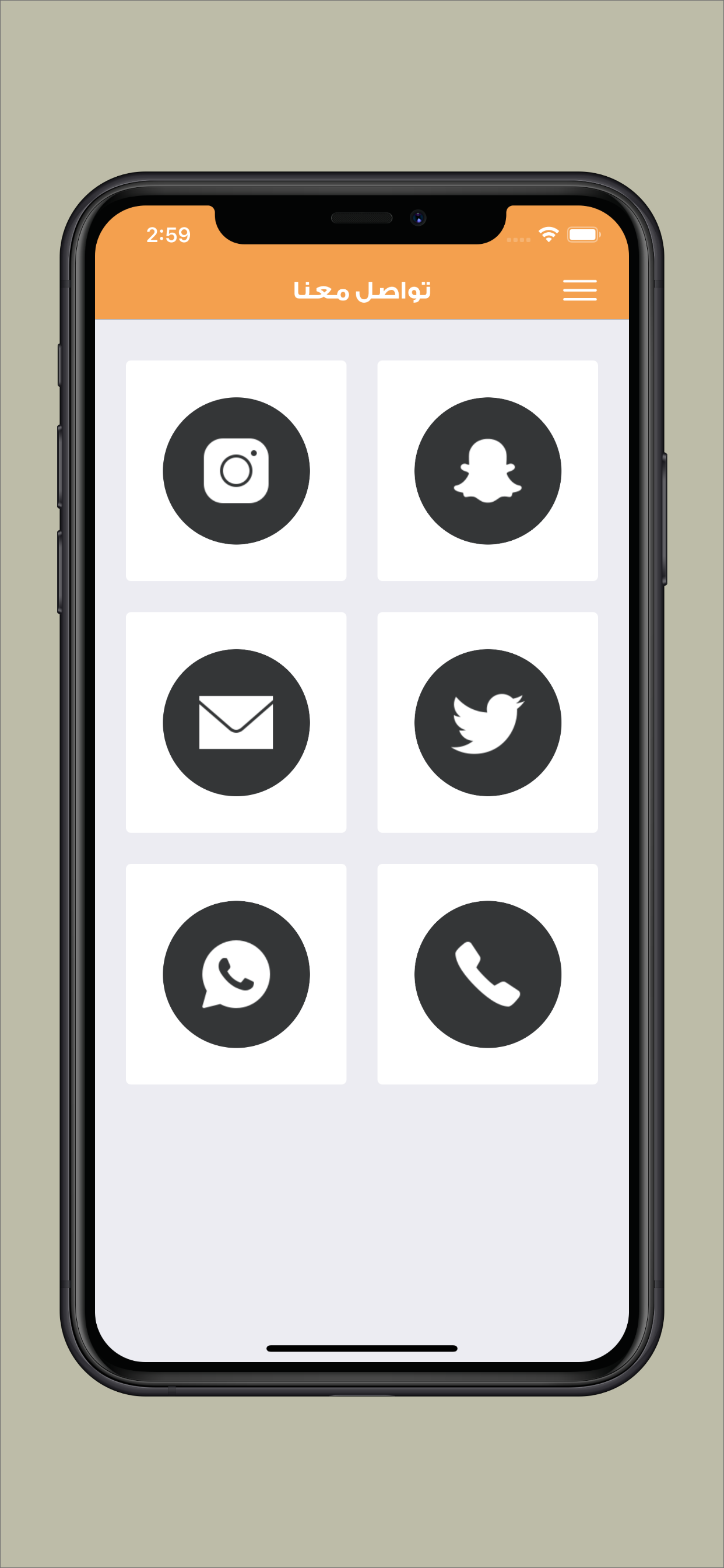724x1568 pixels.
Task: Chat via the WhatsApp card
Action: click(236, 974)
